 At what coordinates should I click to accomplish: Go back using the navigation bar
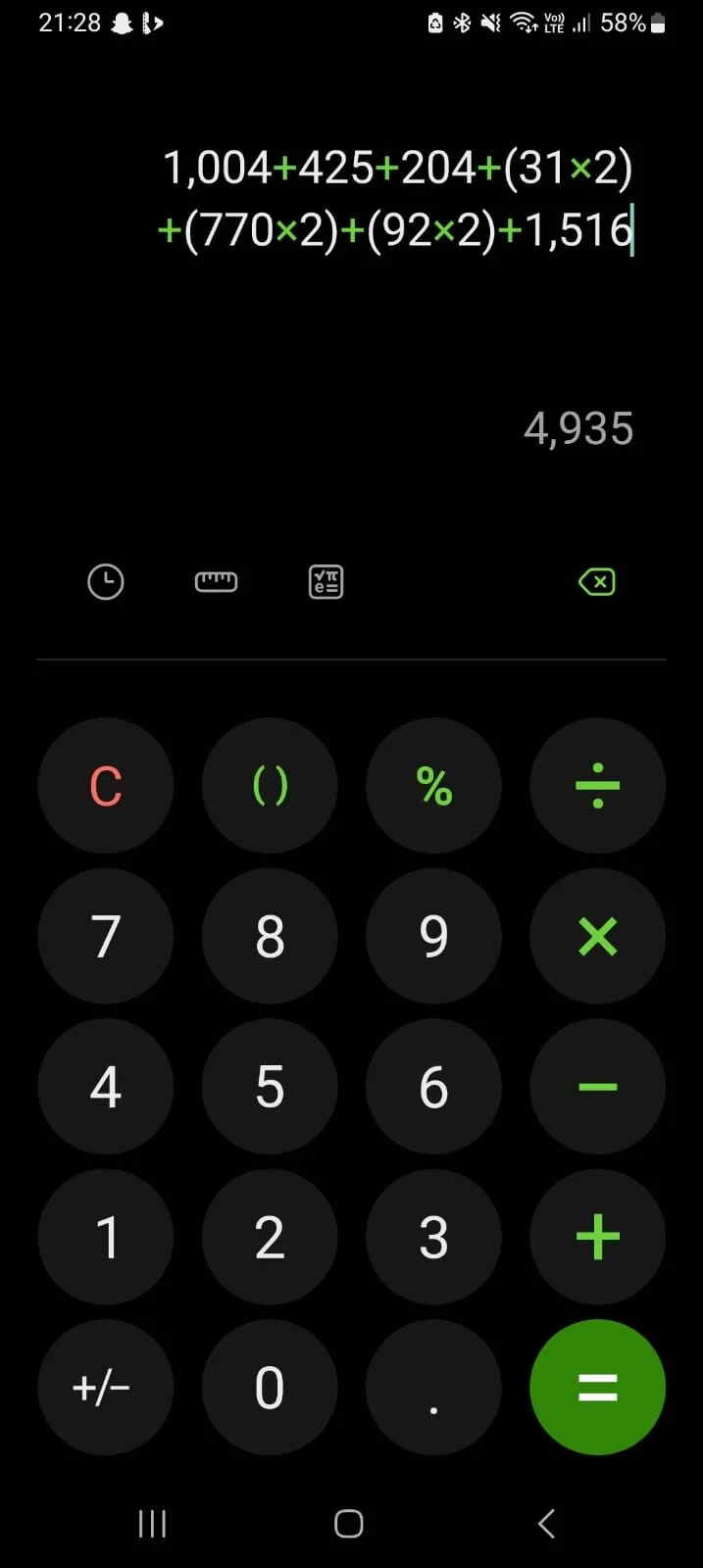click(x=547, y=1524)
